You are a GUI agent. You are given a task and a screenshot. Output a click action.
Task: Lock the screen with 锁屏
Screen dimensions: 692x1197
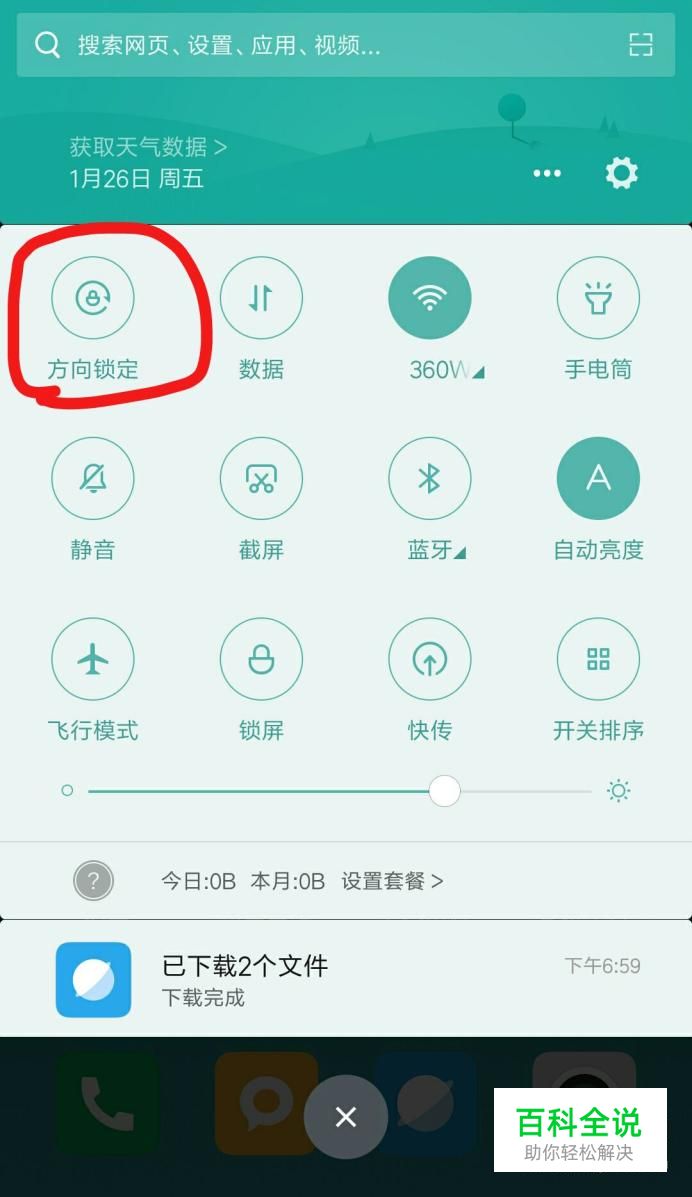261,659
